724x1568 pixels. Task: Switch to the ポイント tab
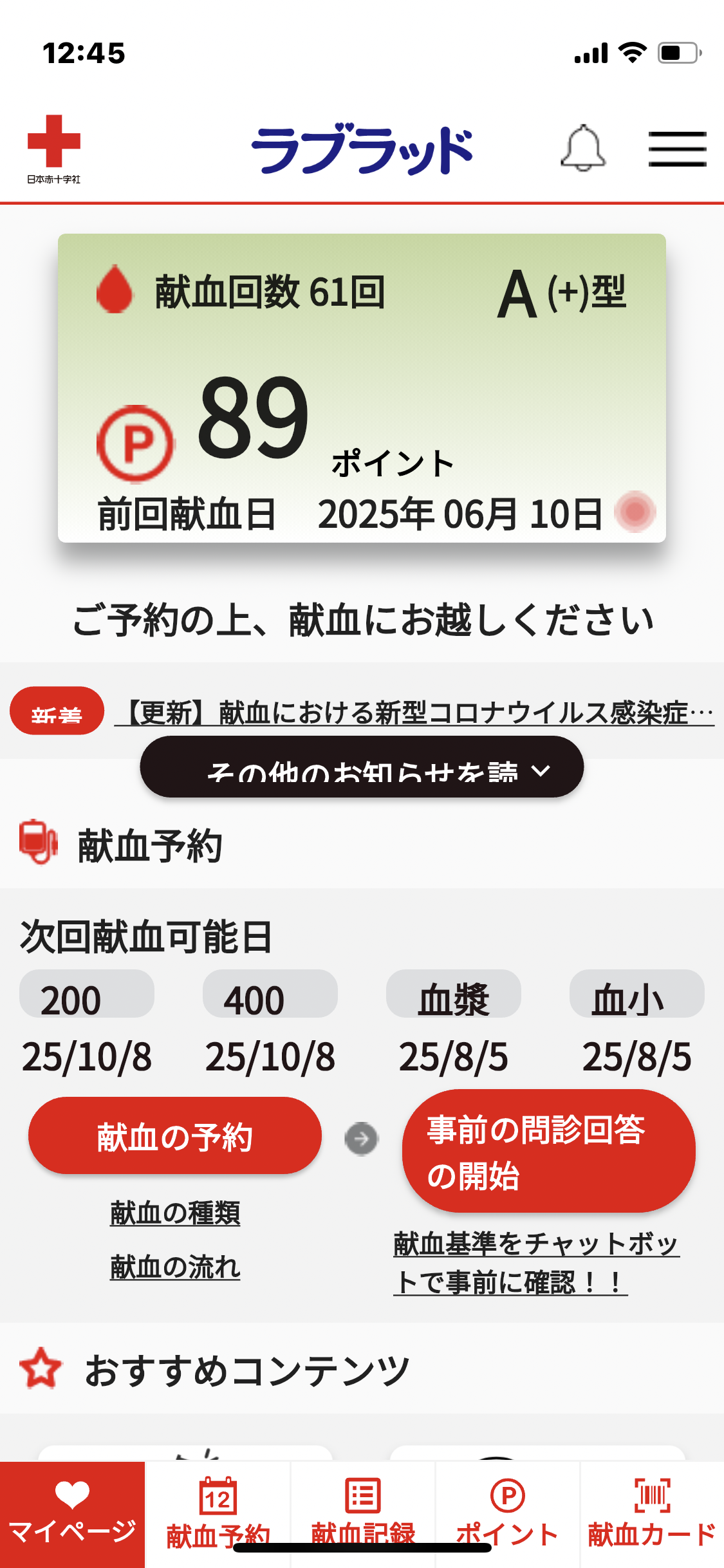tap(508, 1514)
